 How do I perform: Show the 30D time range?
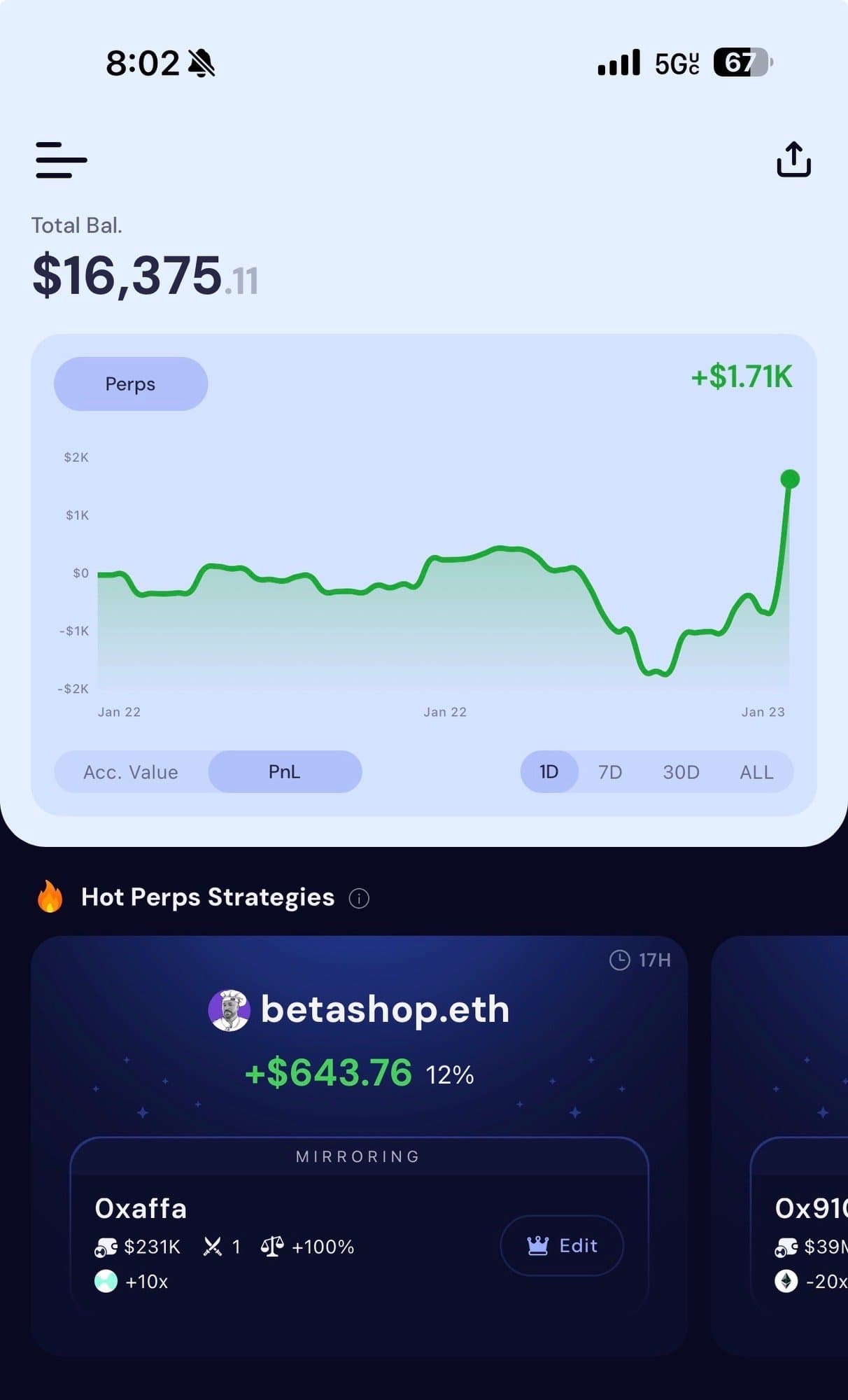pyautogui.click(x=681, y=772)
